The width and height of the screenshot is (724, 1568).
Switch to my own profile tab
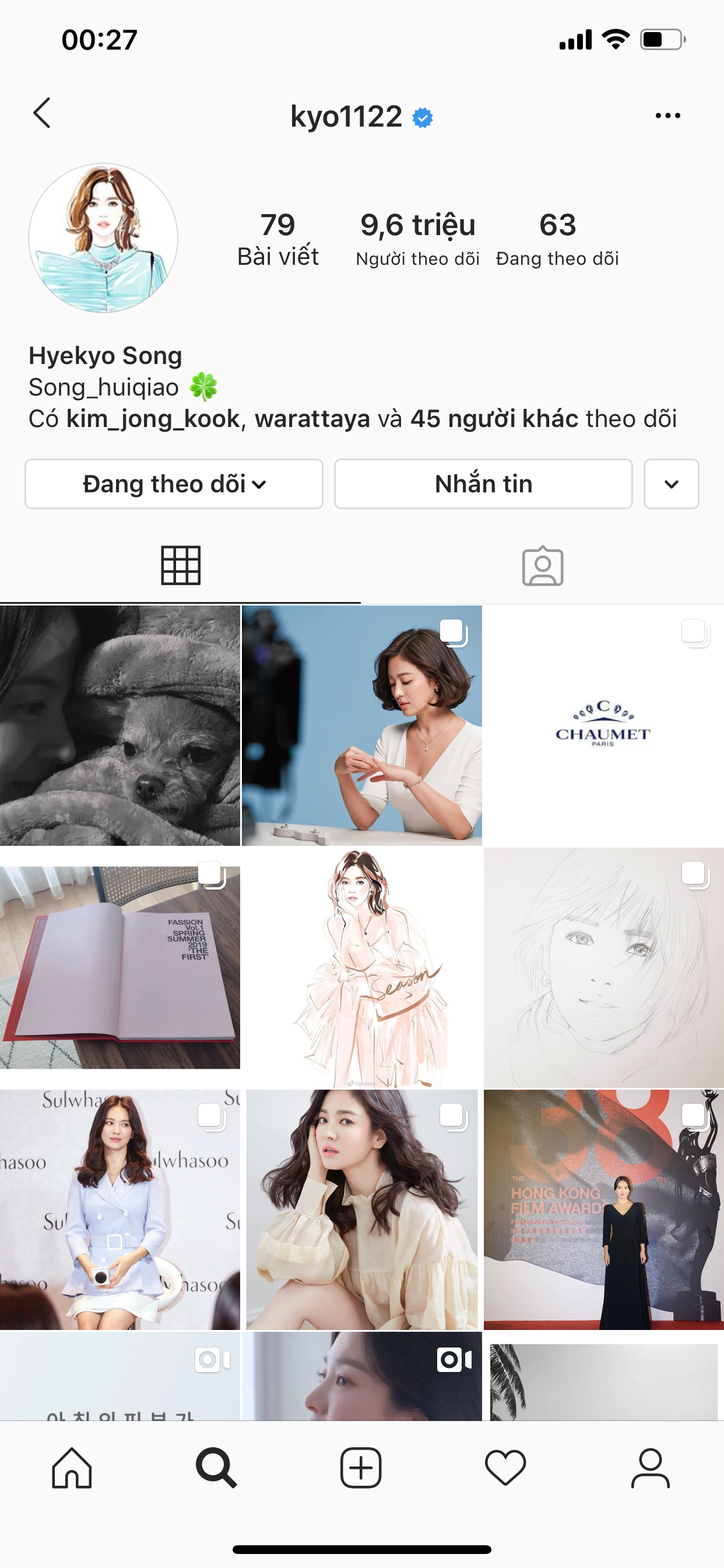tap(650, 1468)
